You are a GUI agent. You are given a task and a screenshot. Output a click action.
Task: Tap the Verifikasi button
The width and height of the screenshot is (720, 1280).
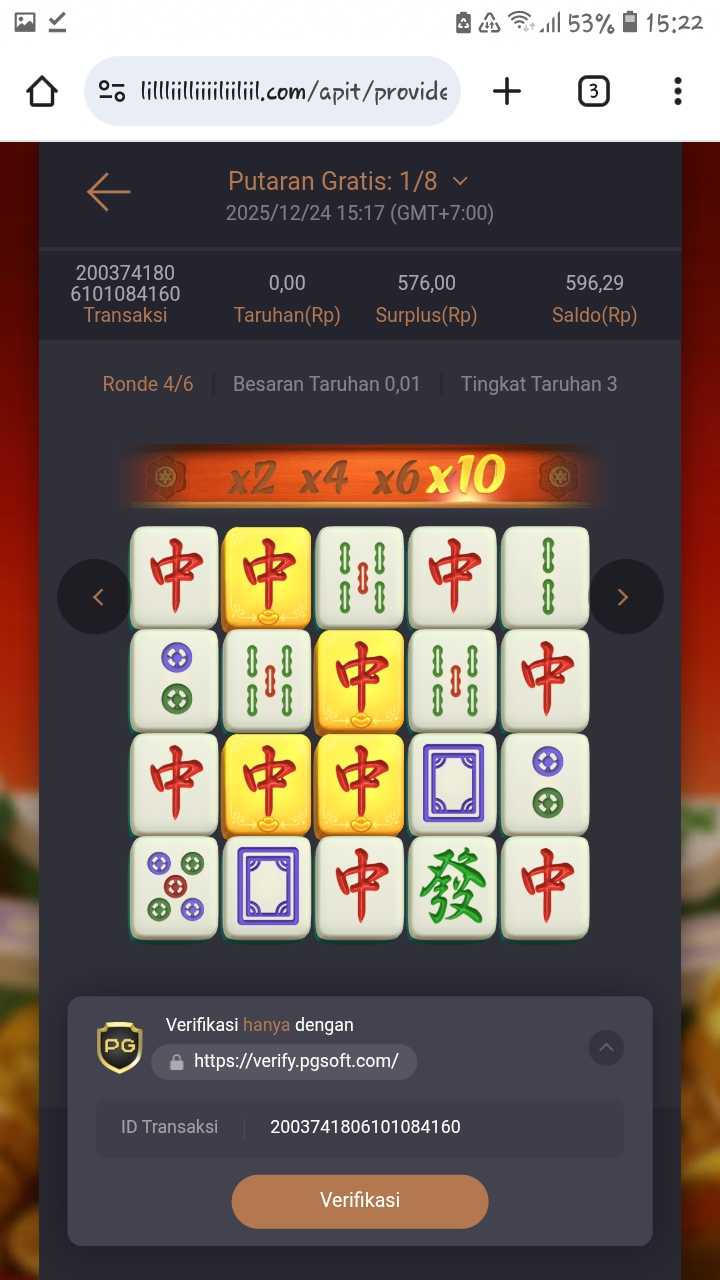click(x=360, y=1200)
